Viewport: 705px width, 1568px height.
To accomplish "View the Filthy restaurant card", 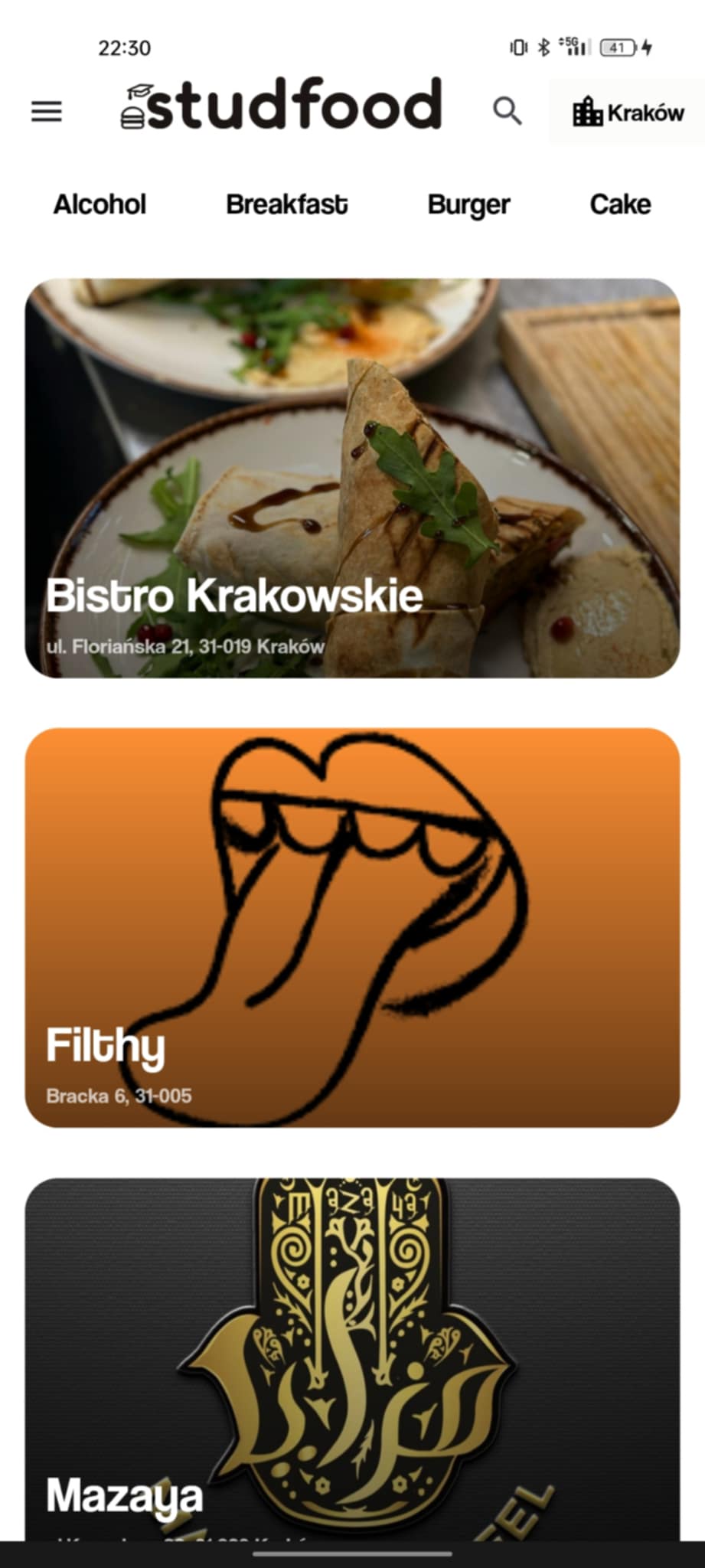I will click(x=352, y=927).
